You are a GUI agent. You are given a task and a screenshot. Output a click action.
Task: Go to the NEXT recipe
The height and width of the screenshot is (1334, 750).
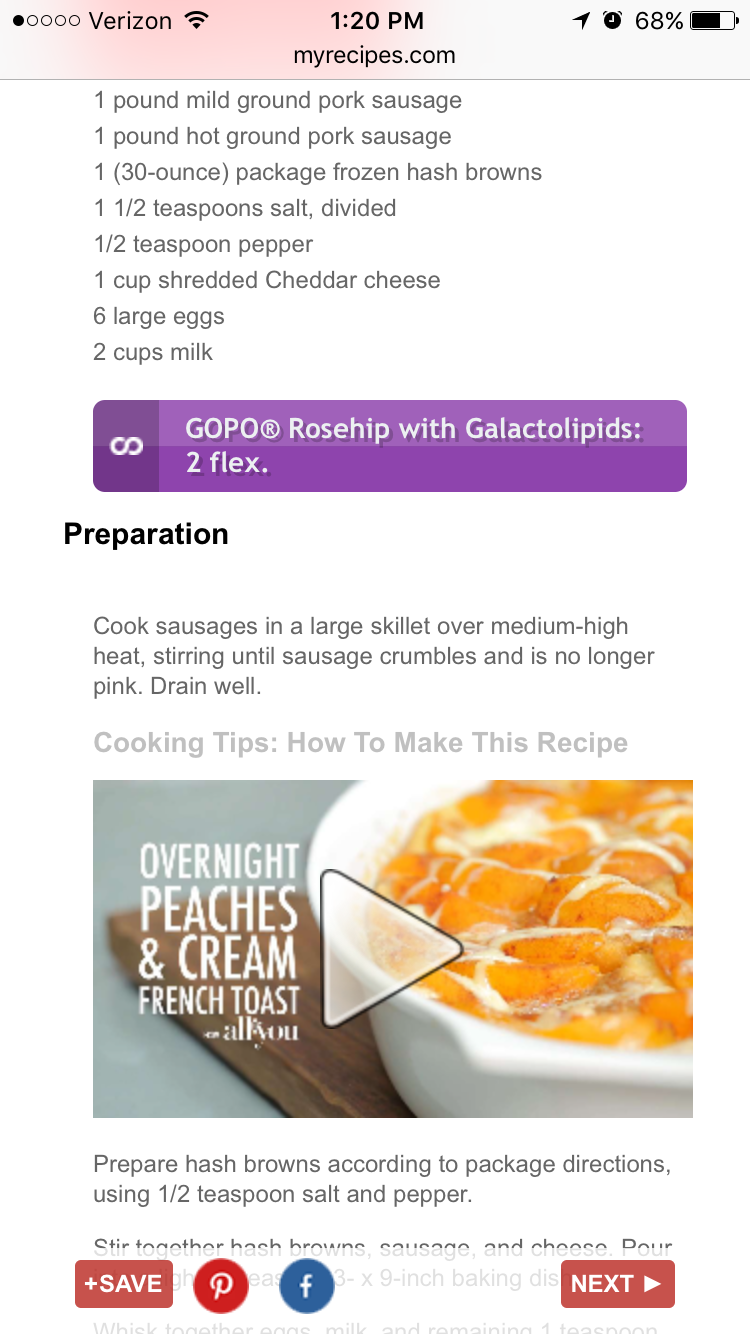pos(617,1284)
